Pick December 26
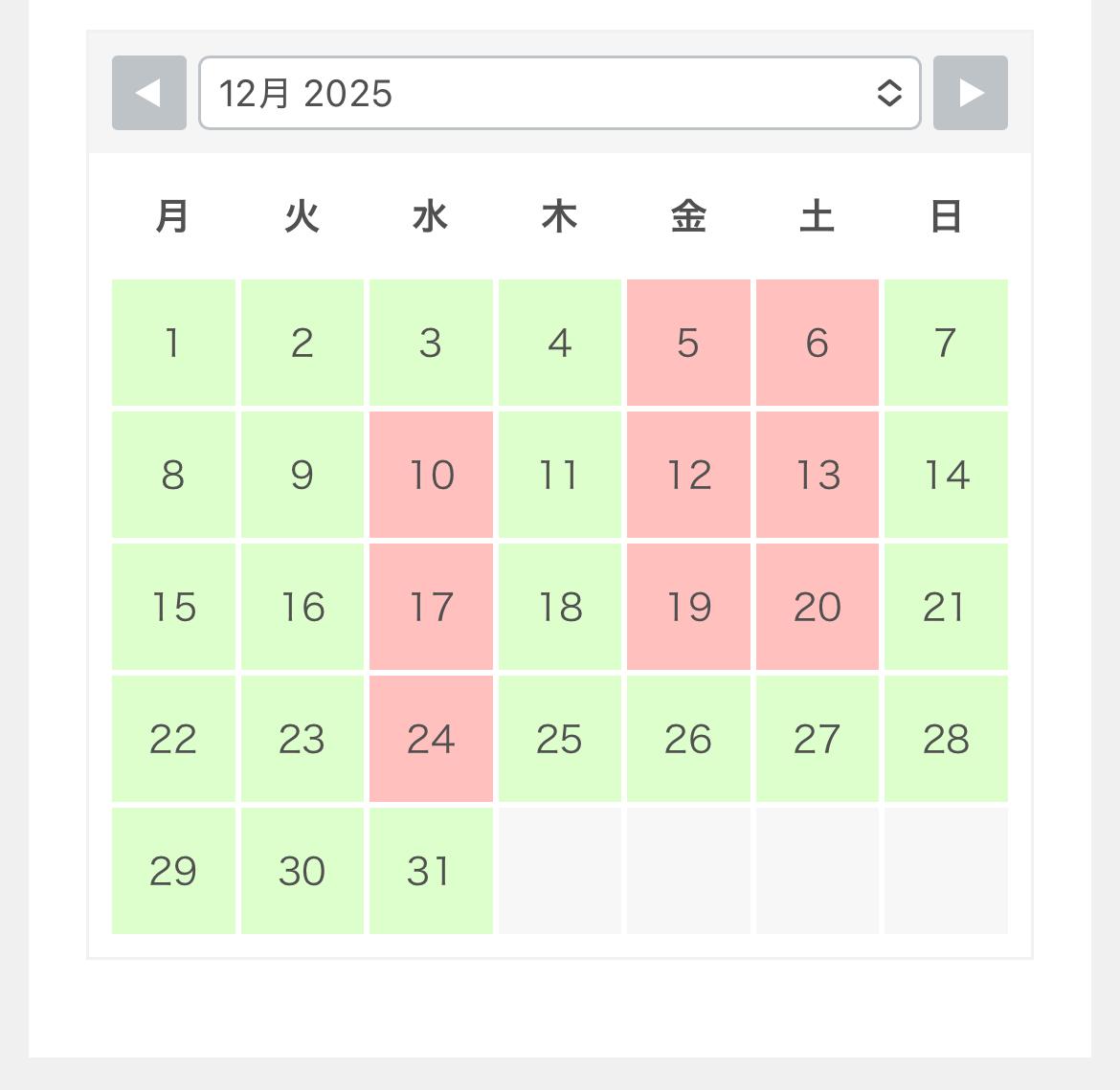 click(x=688, y=739)
